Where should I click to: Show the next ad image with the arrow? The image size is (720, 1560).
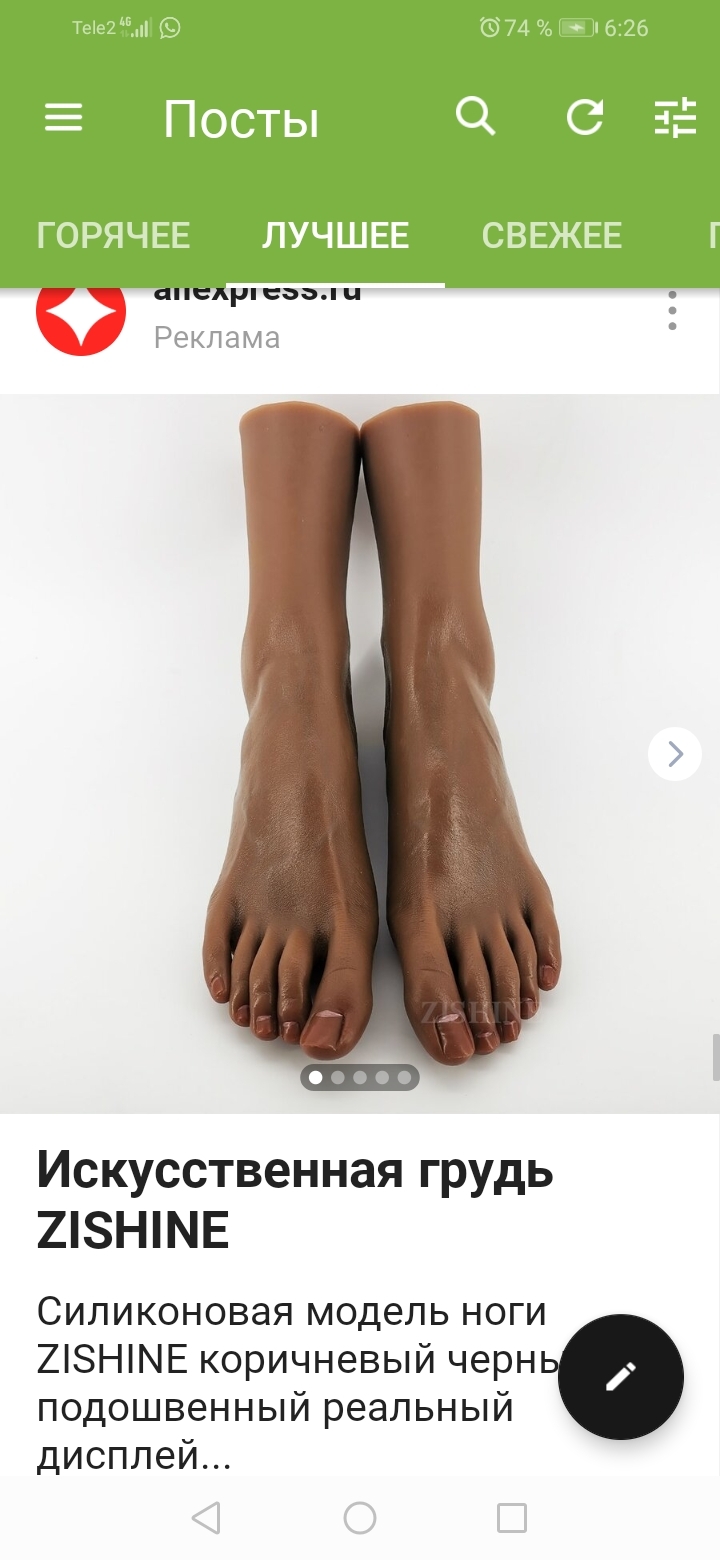[x=675, y=754]
